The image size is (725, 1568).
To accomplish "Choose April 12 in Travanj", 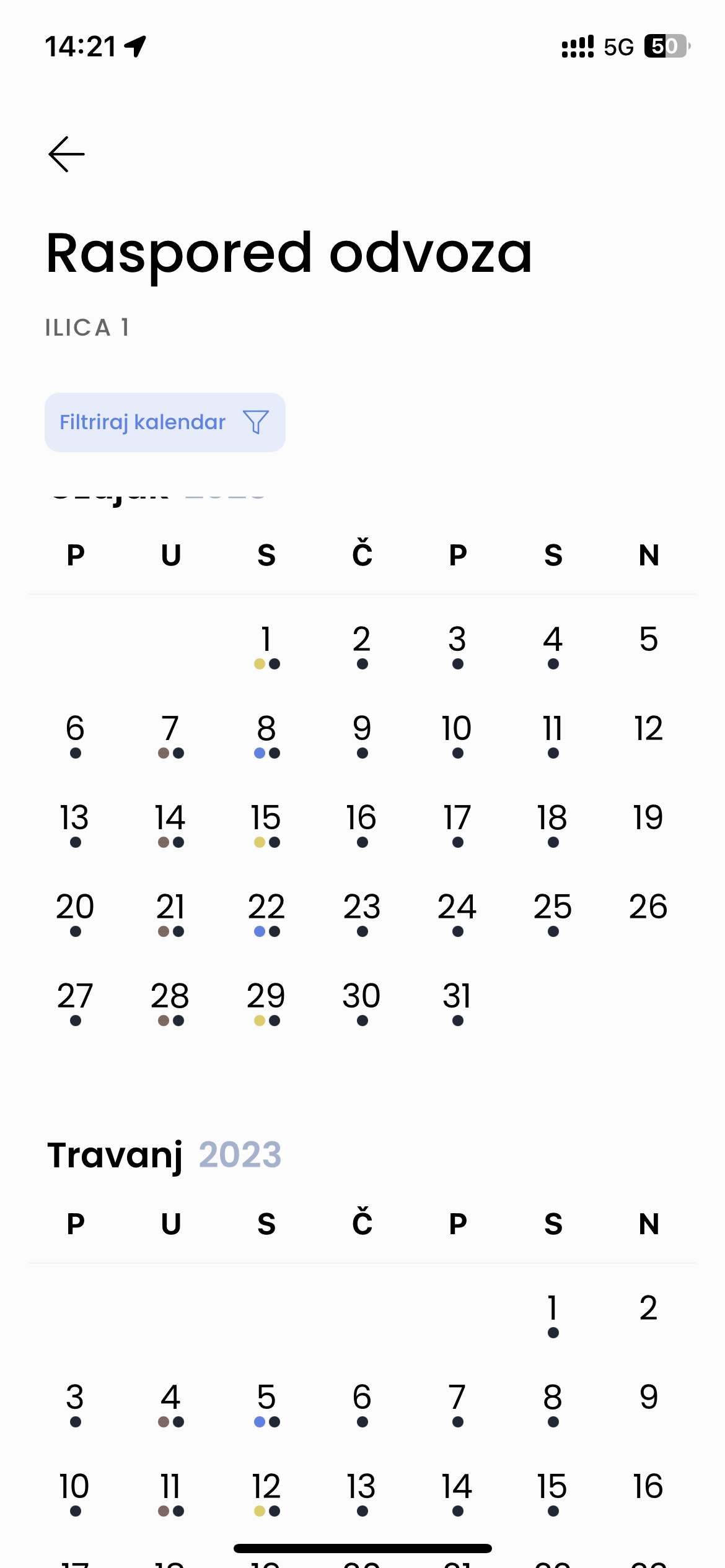I will (x=266, y=1493).
